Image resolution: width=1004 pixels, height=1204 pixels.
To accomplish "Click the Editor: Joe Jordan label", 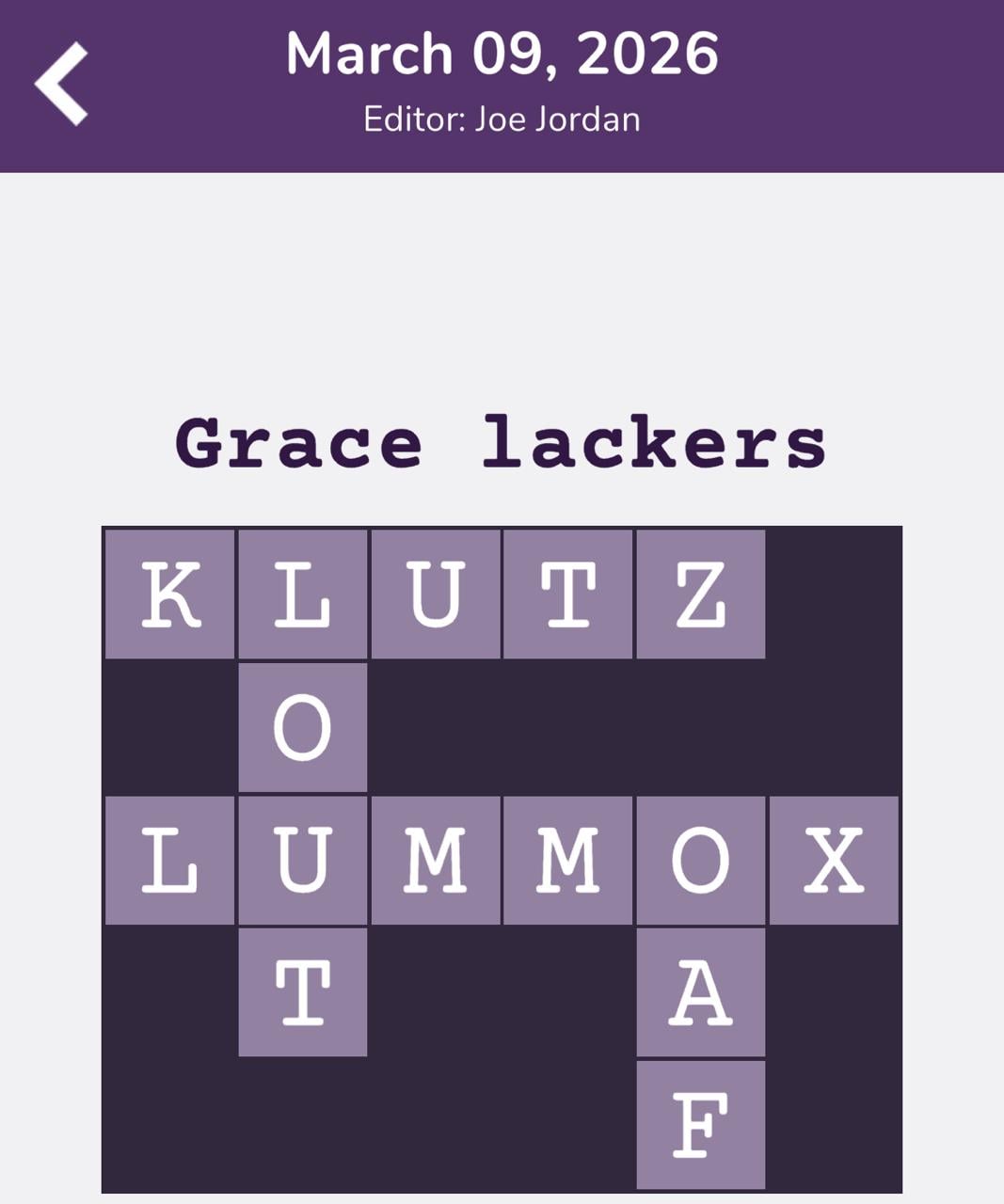I will [502, 119].
